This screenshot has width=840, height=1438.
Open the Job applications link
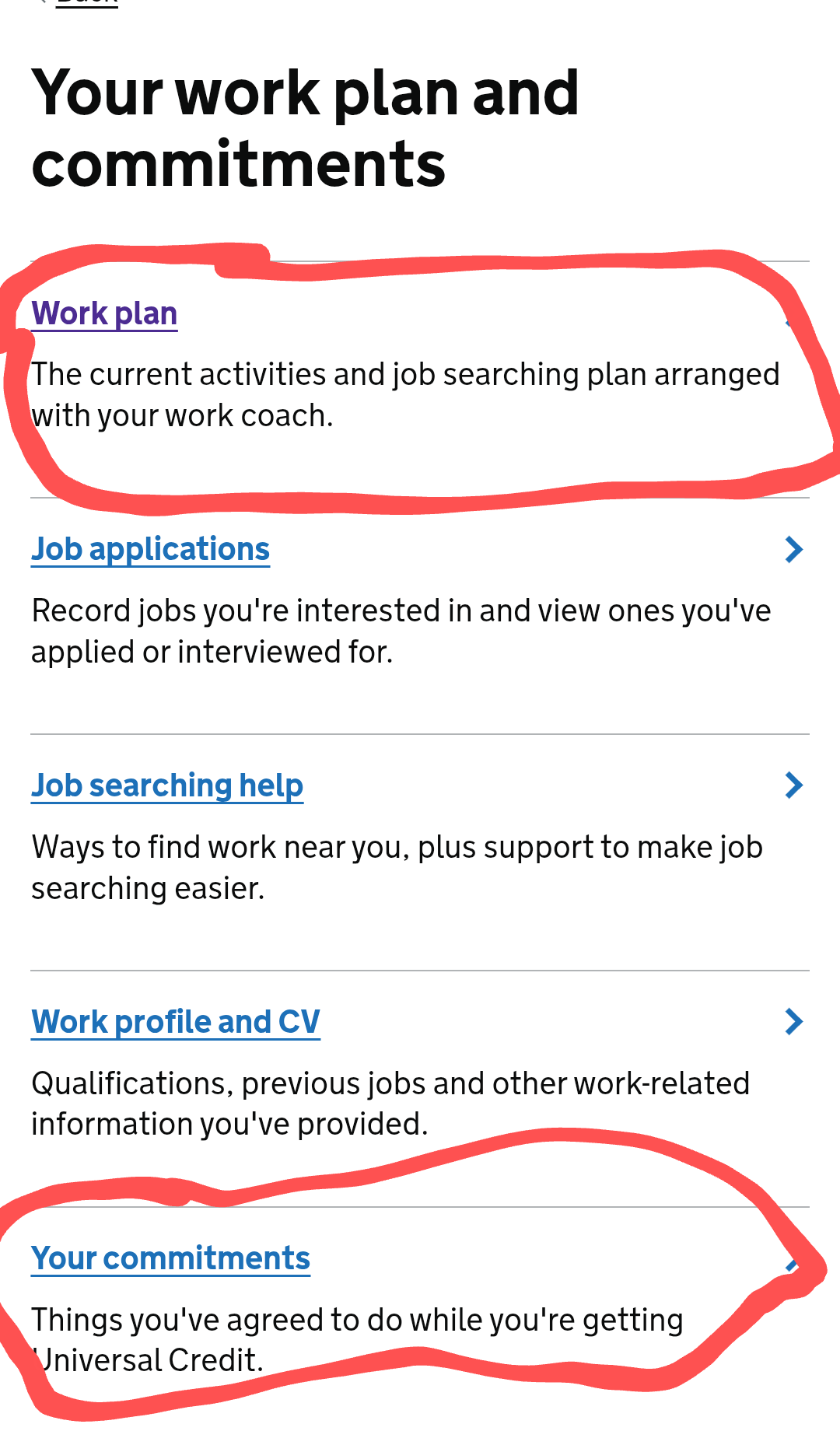(150, 549)
